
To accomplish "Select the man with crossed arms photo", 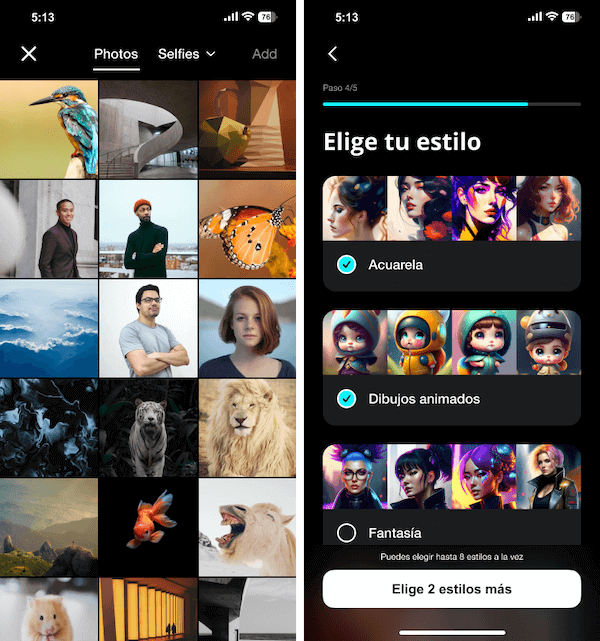I will click(x=148, y=327).
